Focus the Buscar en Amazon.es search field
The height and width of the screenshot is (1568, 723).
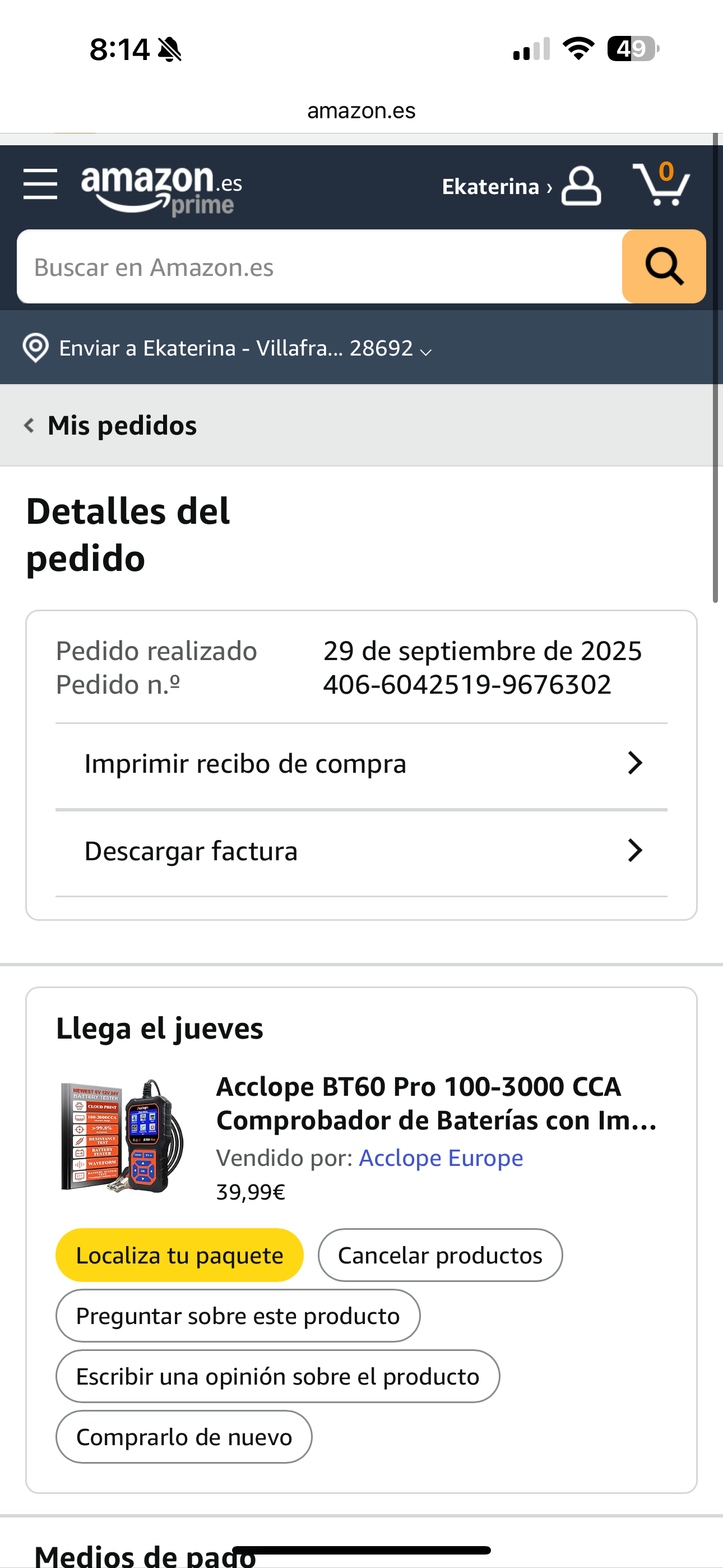(x=319, y=267)
